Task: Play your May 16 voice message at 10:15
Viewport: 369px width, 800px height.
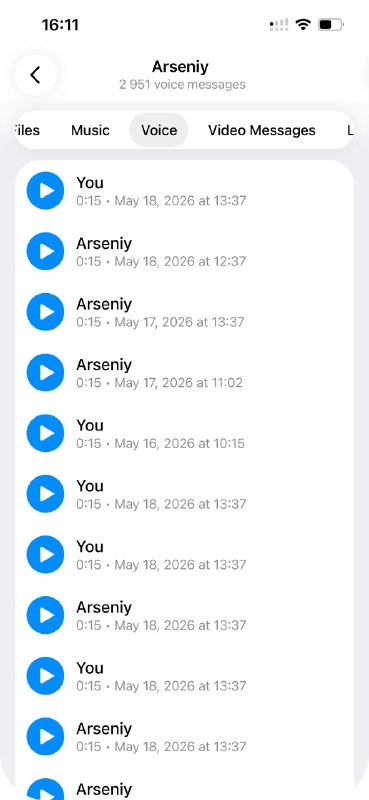Action: [x=45, y=433]
